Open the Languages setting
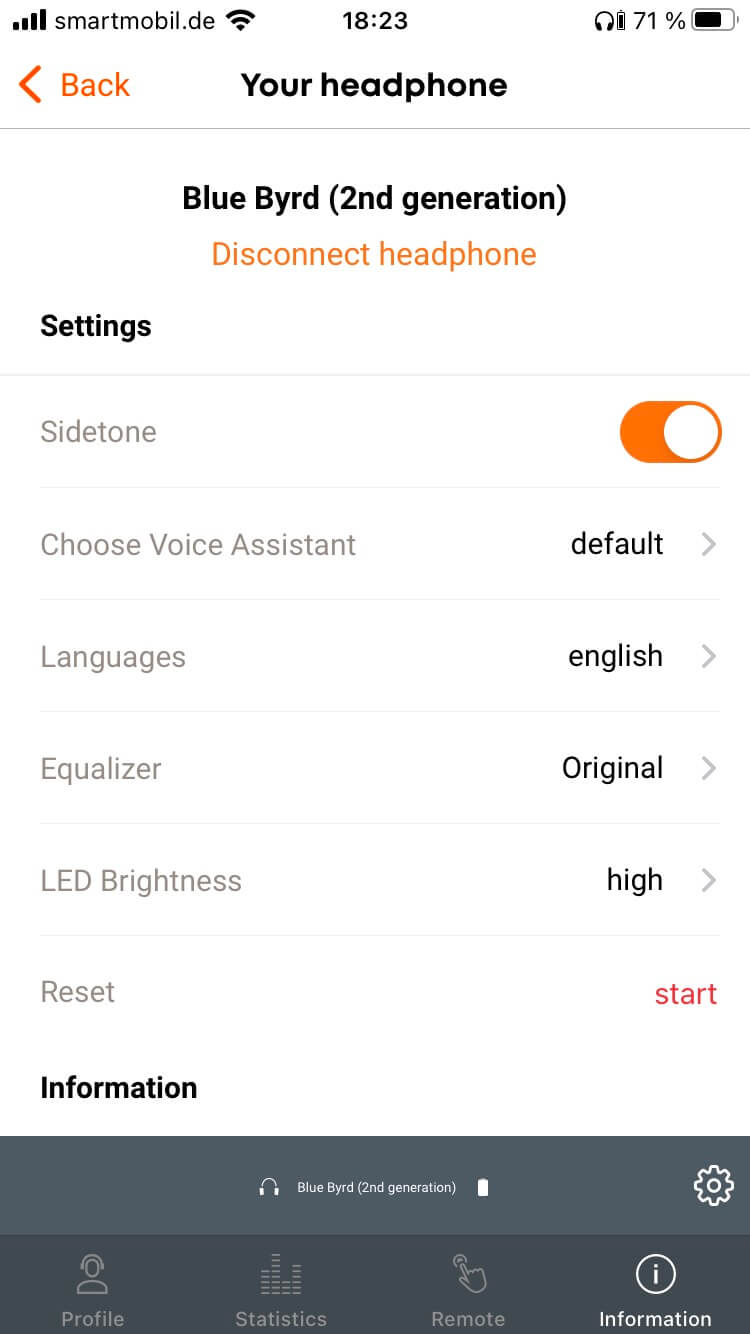Image resolution: width=750 pixels, height=1334 pixels. click(380, 657)
